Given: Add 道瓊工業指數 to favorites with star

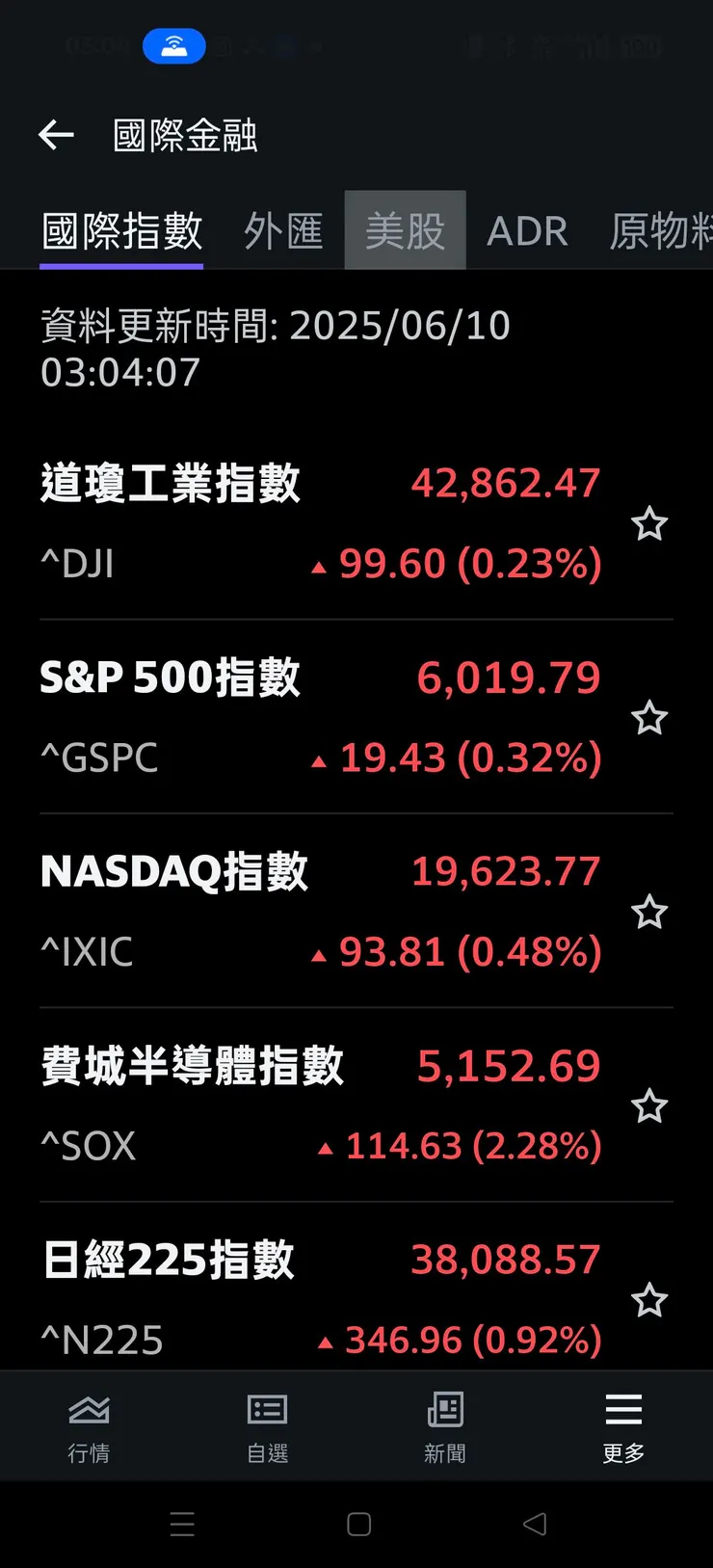Looking at the screenshot, I should point(649,524).
